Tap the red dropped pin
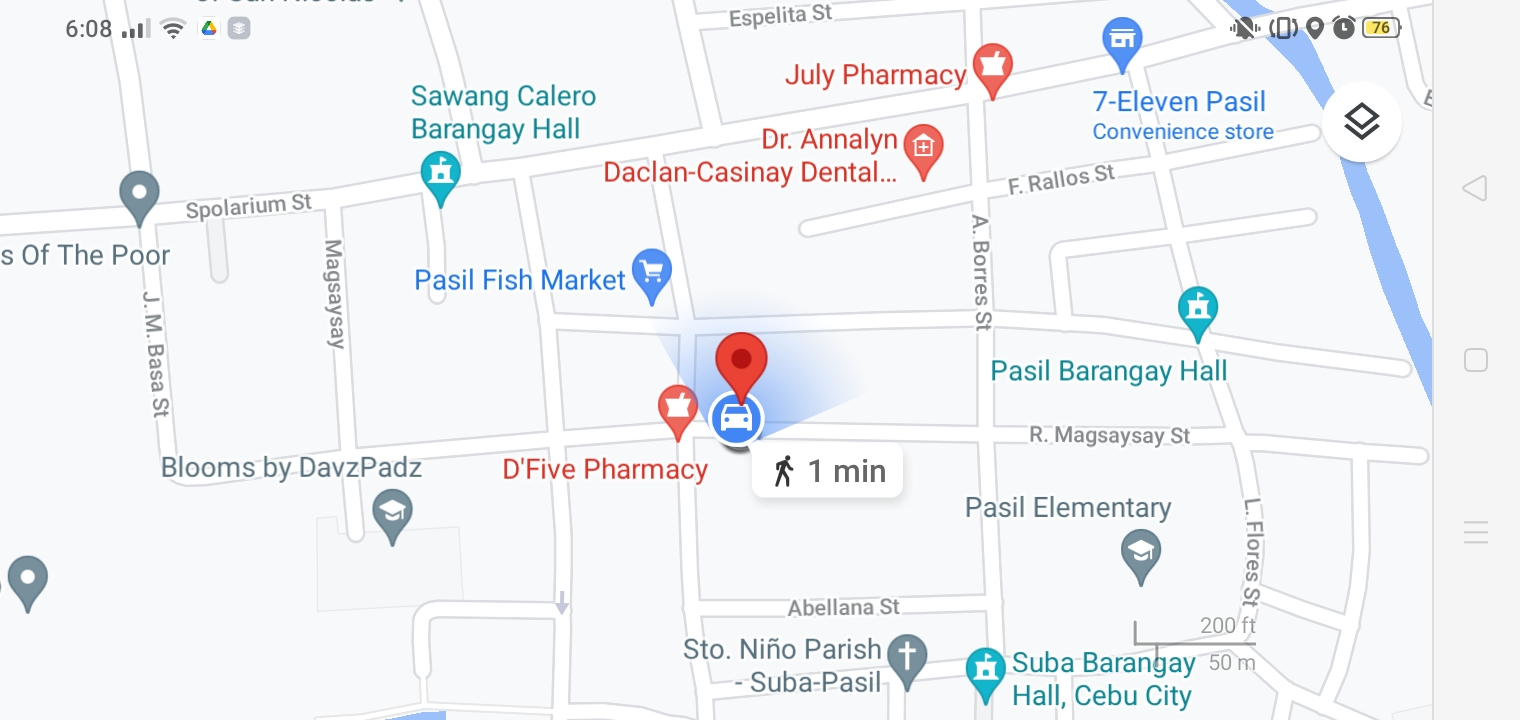Viewport: 1520px width, 720px height. (741, 364)
